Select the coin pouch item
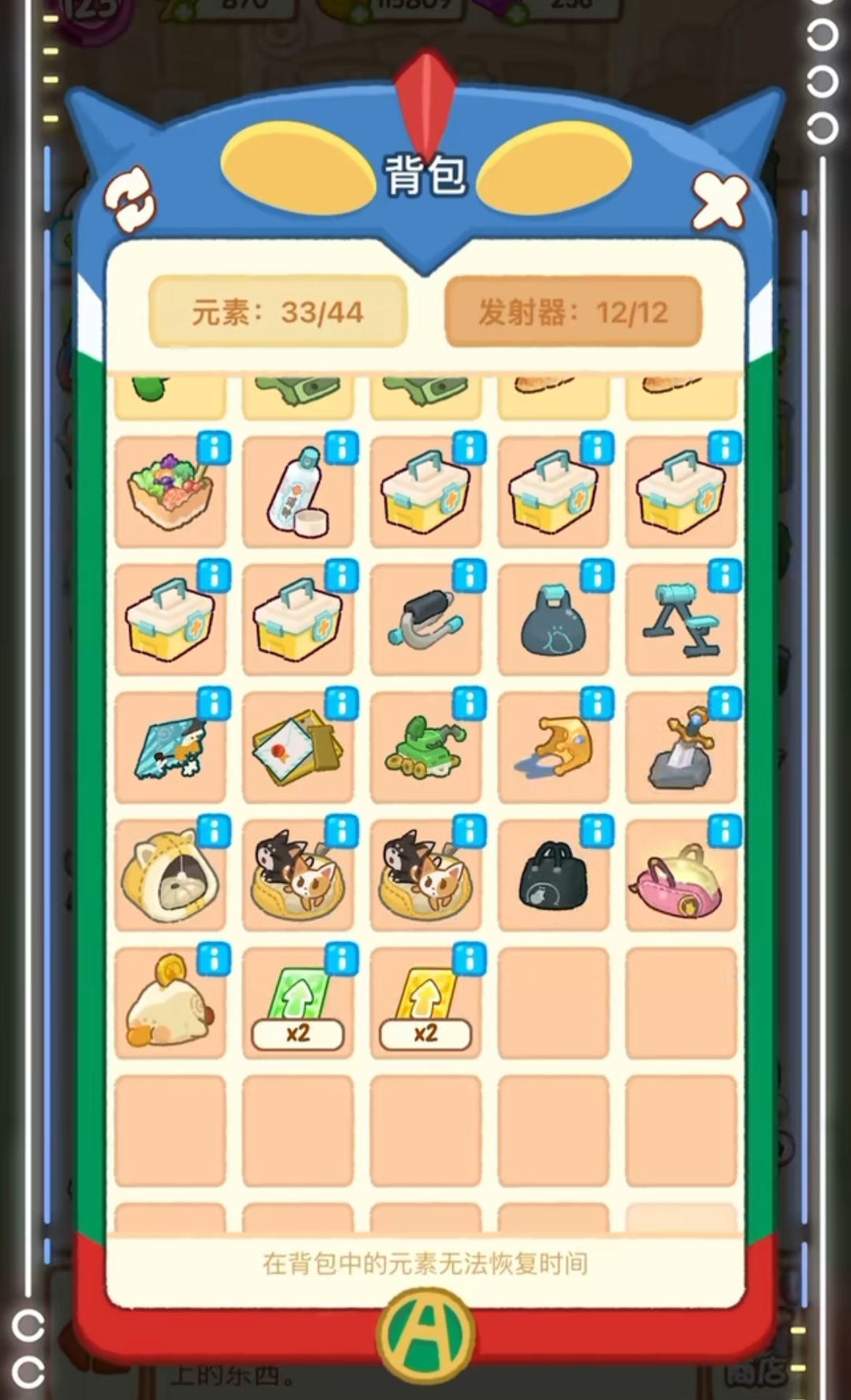Viewport: 851px width, 1400px height. coord(169,1004)
